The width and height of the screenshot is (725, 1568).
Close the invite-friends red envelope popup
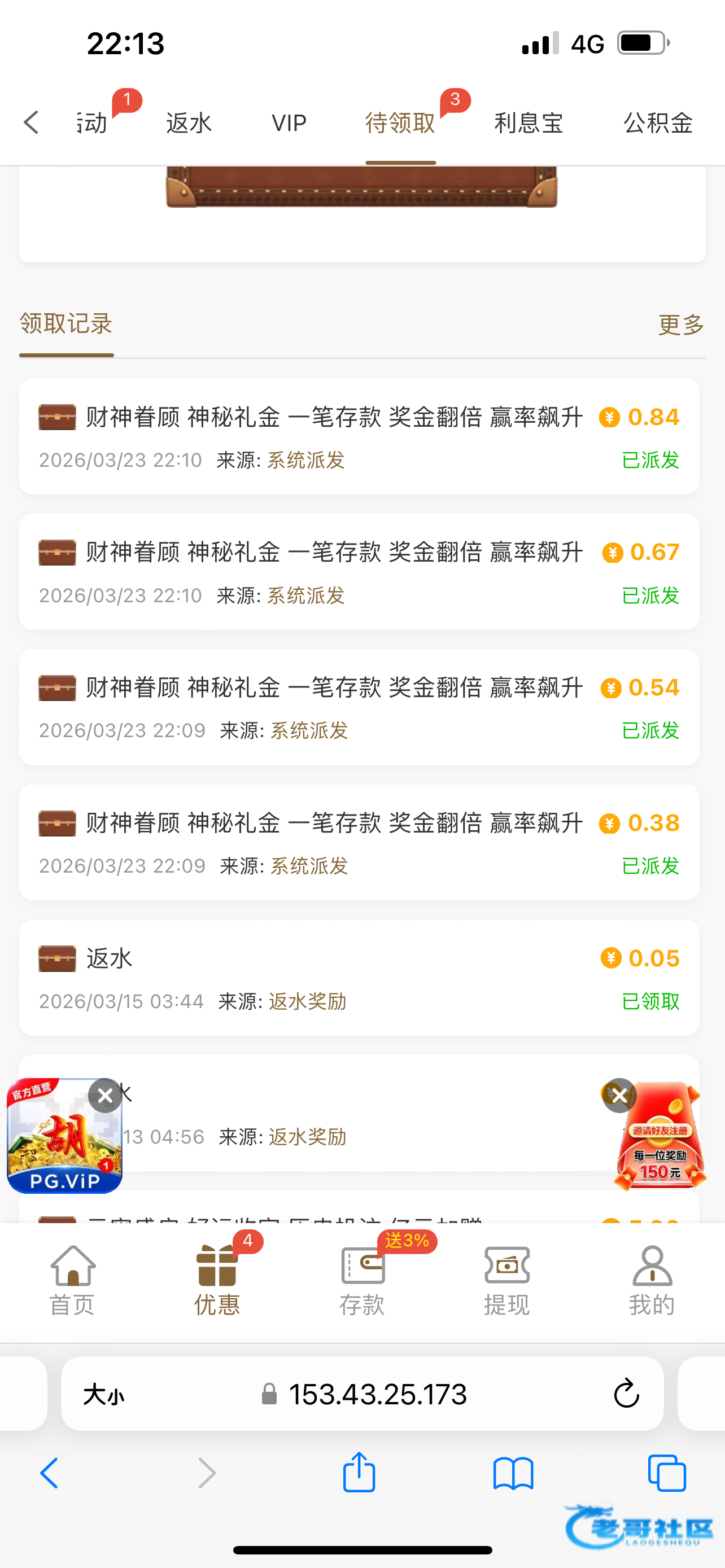[619, 1096]
